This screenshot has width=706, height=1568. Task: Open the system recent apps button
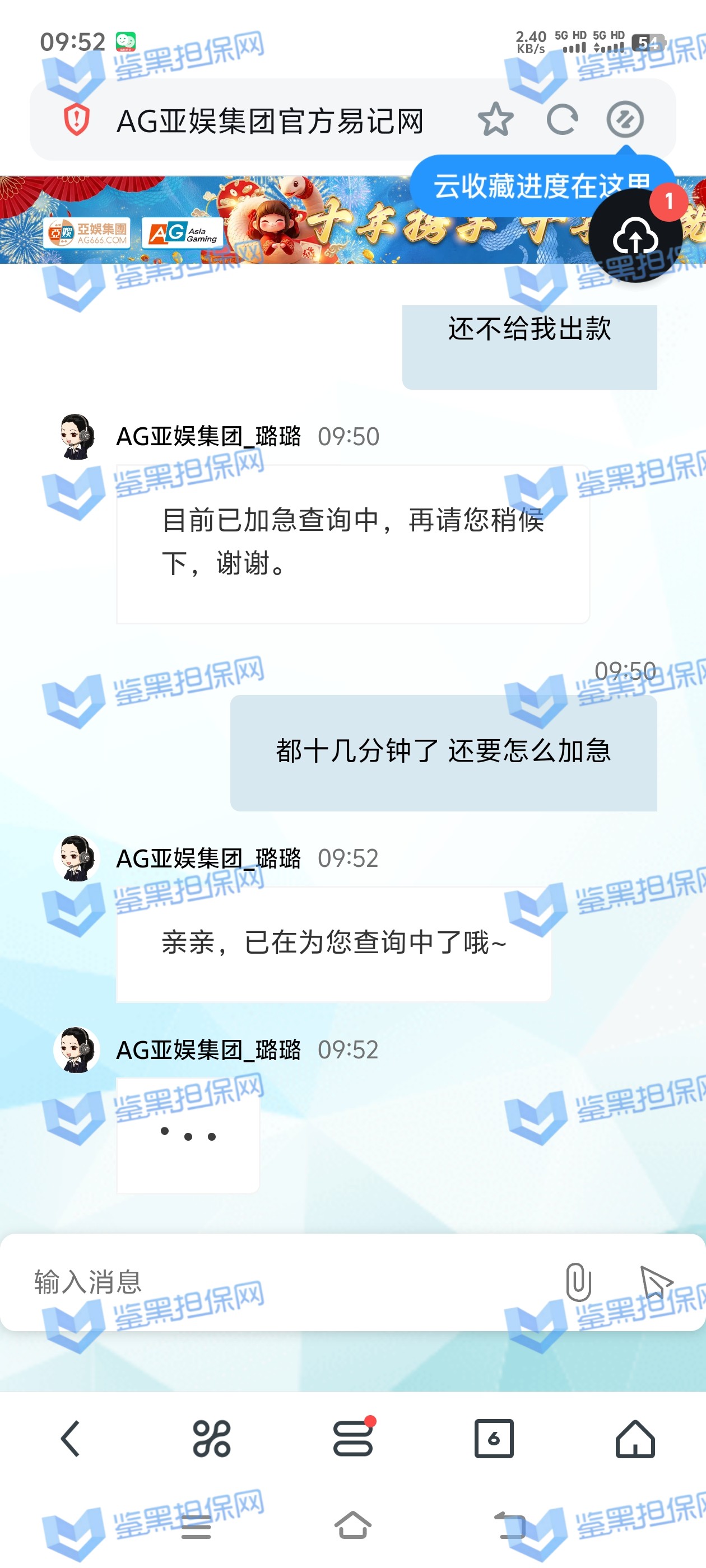pos(196,1527)
